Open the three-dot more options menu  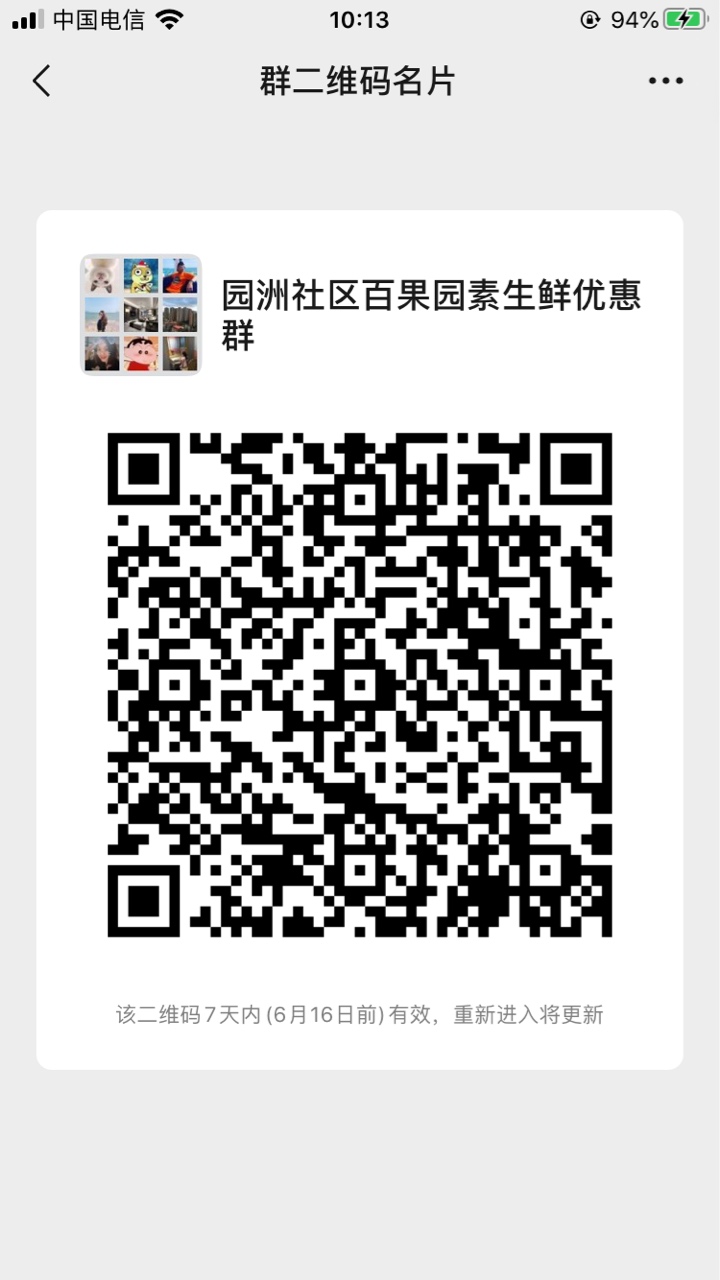coord(665,81)
